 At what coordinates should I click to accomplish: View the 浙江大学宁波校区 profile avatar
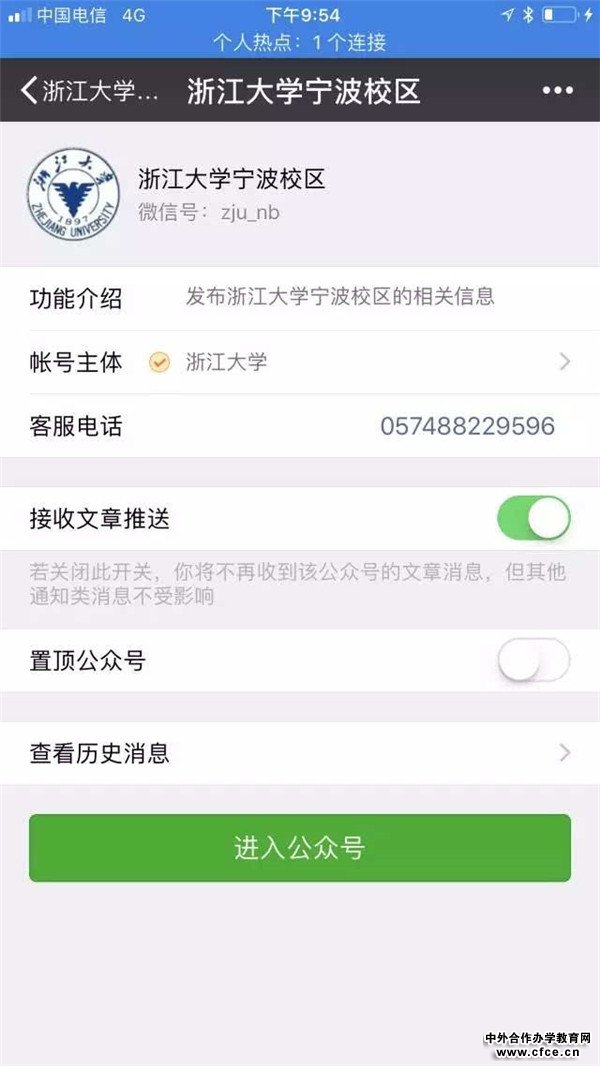[x=72, y=194]
